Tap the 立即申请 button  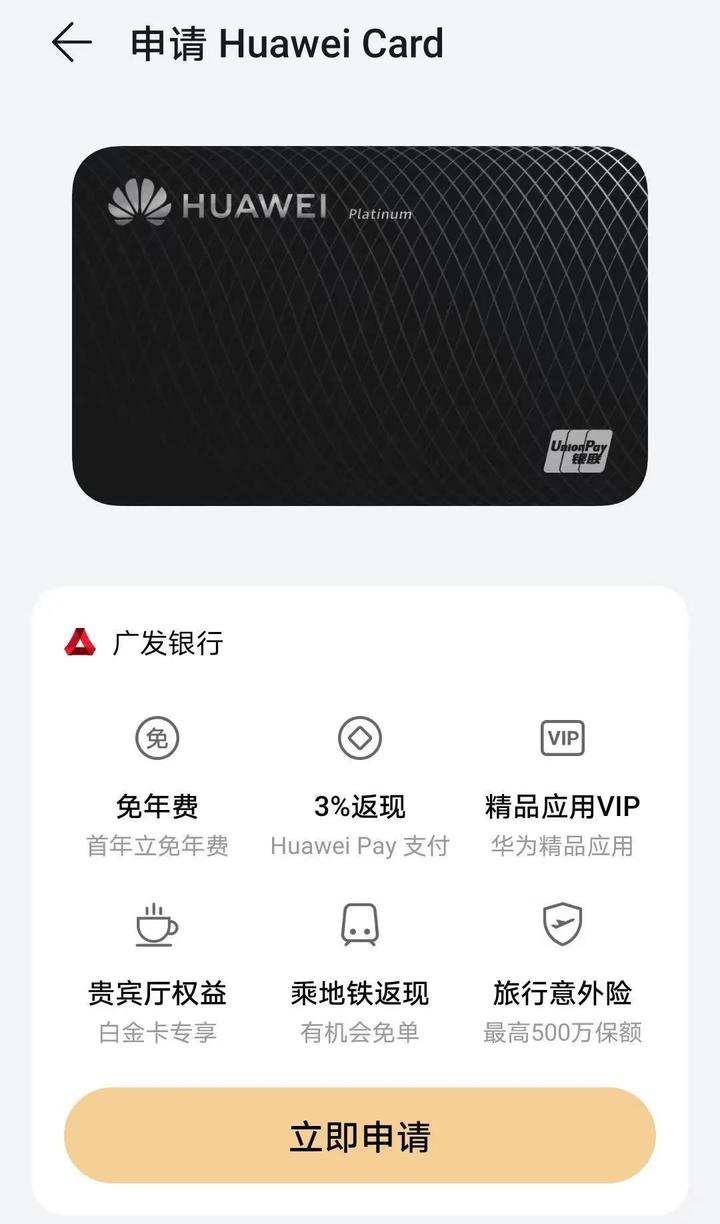(360, 1136)
